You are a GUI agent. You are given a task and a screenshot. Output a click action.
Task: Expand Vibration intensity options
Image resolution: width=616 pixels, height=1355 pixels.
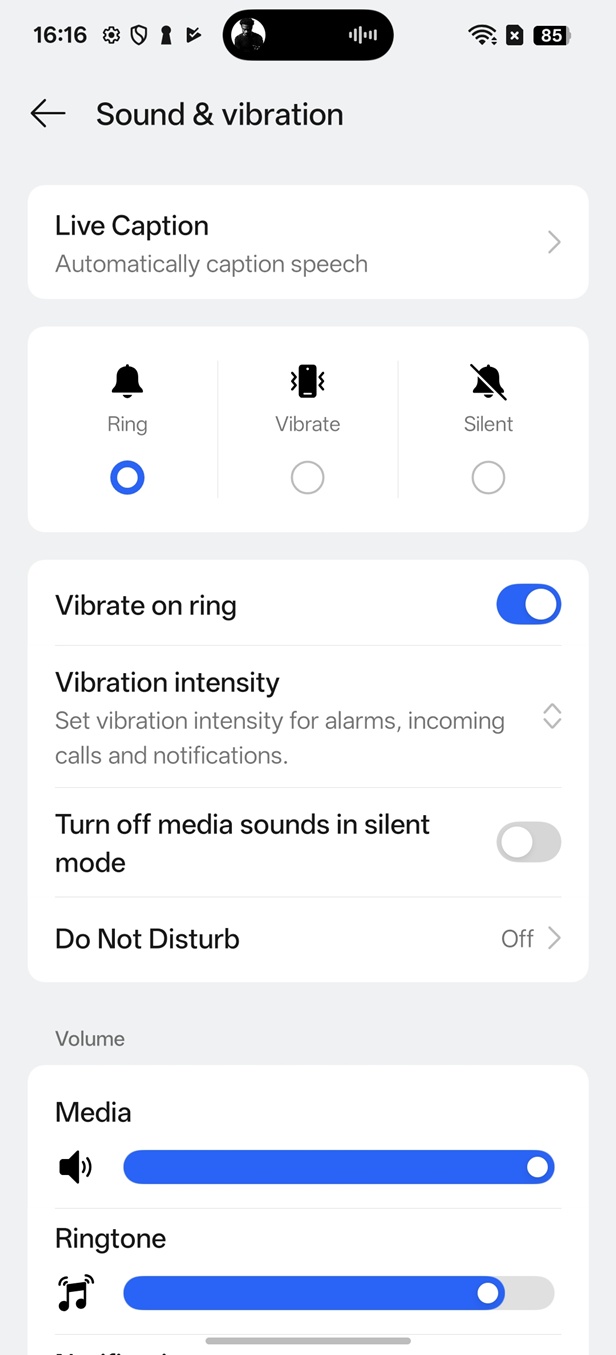pyautogui.click(x=551, y=716)
